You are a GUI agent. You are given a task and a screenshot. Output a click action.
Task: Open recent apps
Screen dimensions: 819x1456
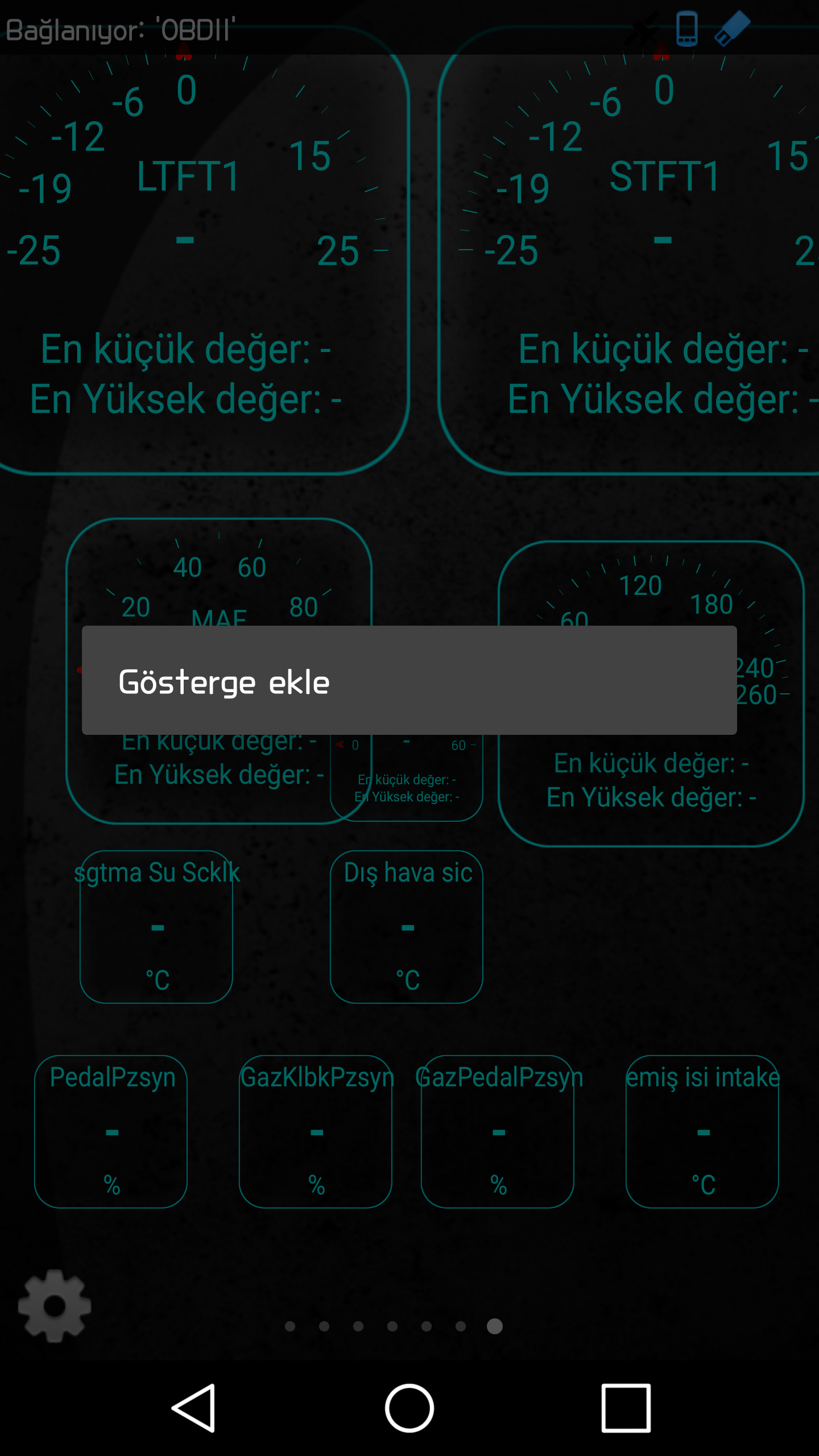(626, 1408)
